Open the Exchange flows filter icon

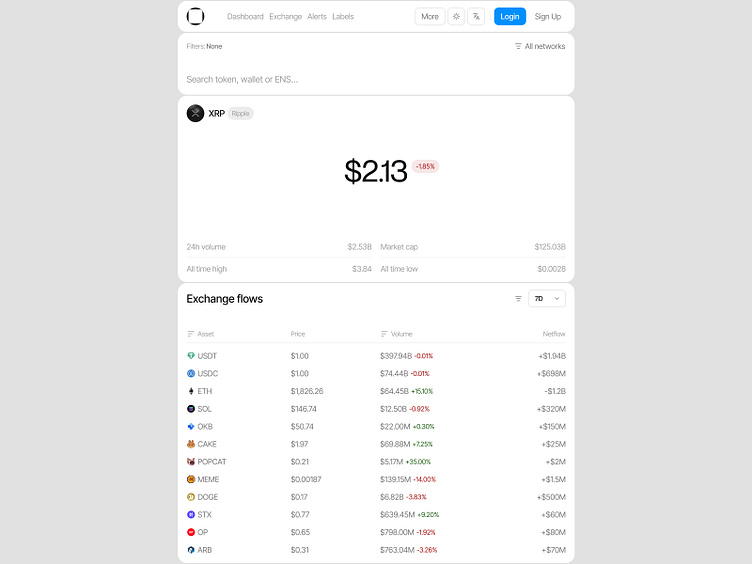click(x=518, y=298)
